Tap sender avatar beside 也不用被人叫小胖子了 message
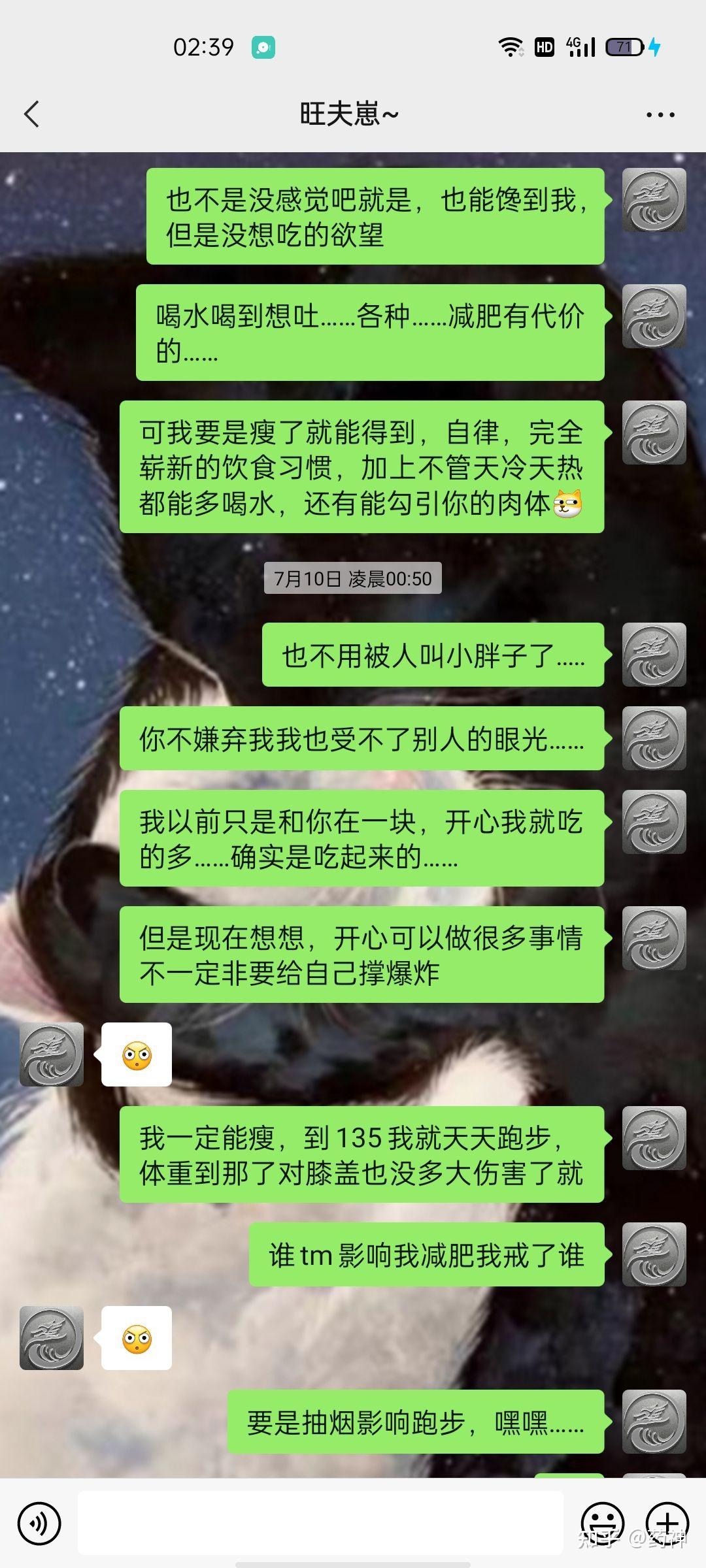Image resolution: width=706 pixels, height=1568 pixels. [654, 655]
